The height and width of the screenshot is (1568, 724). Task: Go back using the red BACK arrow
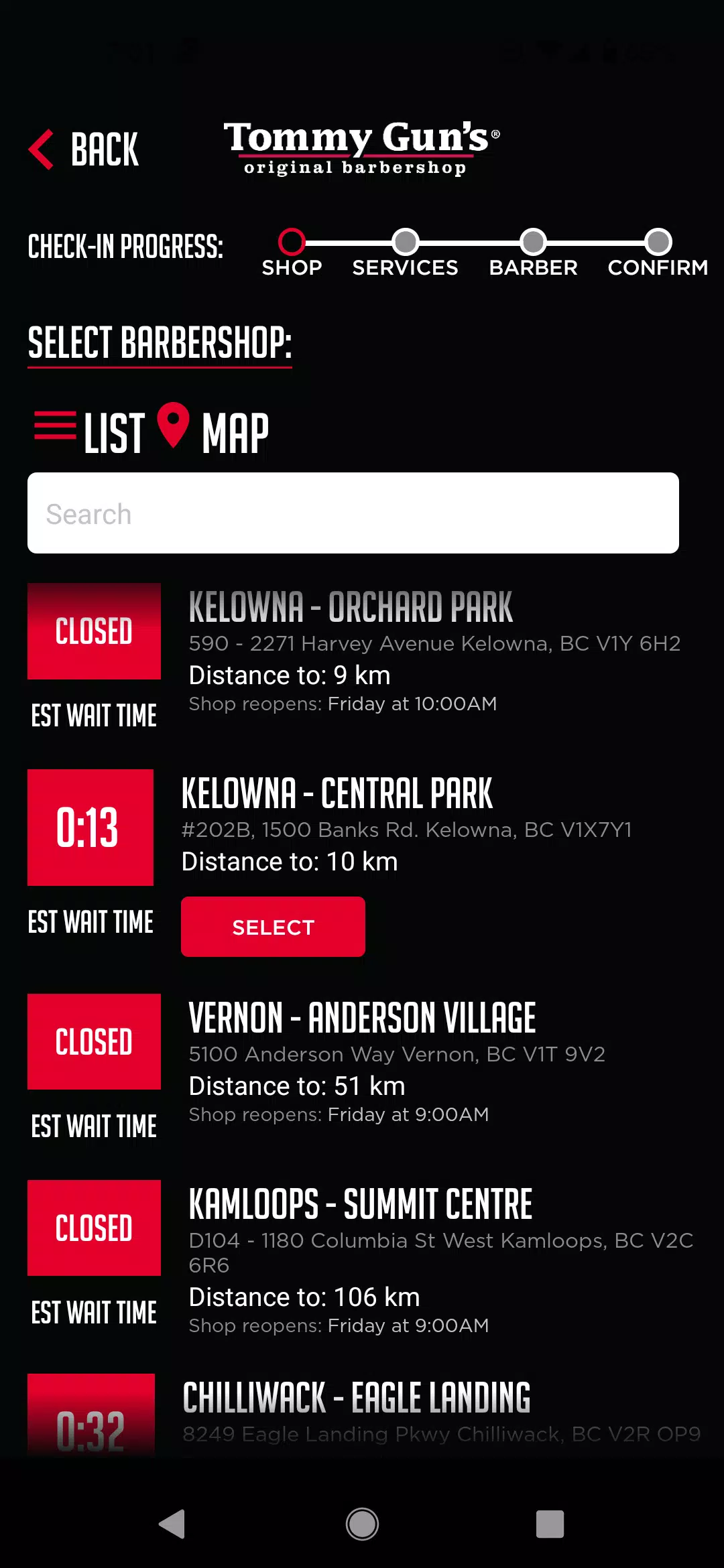(x=84, y=149)
